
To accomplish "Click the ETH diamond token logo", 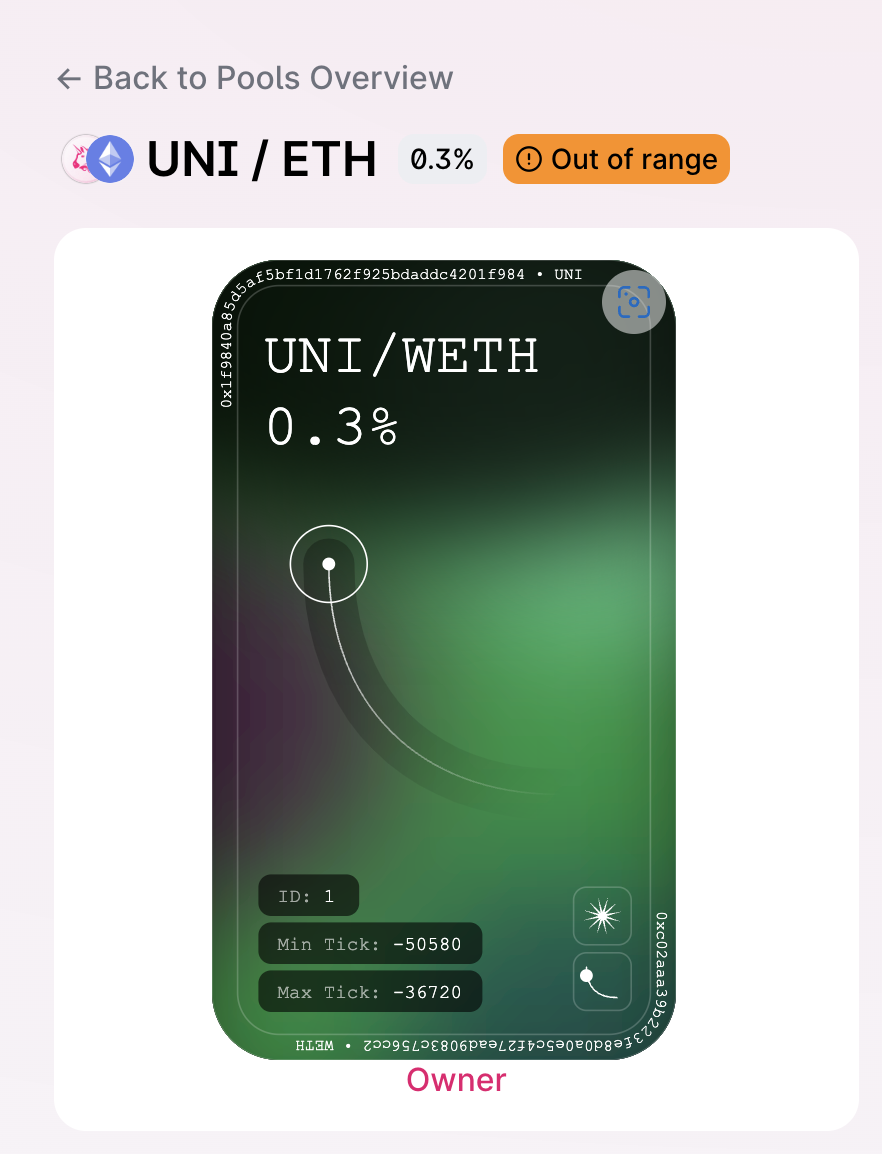I will [110, 158].
